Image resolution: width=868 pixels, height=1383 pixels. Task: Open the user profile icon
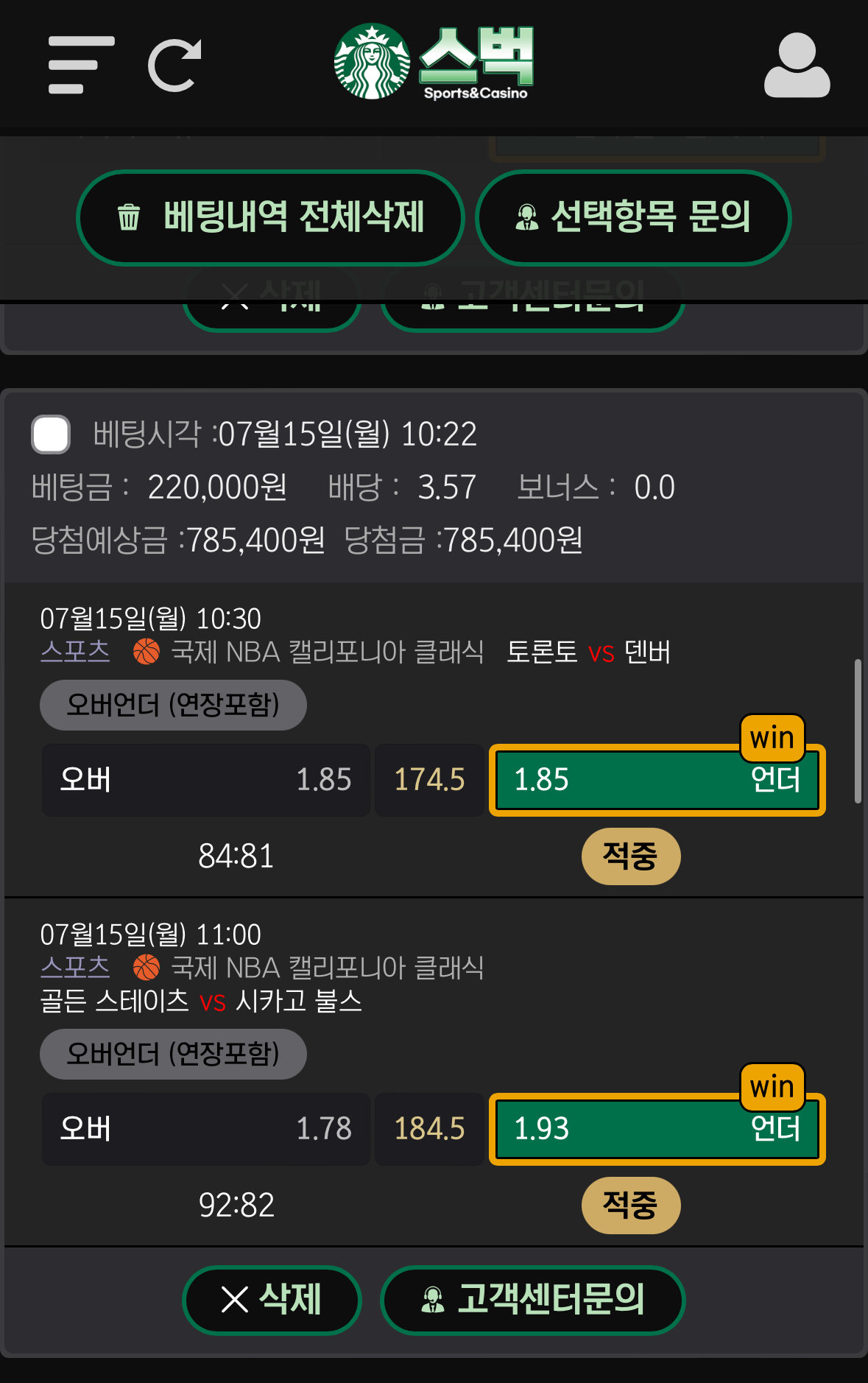(x=797, y=66)
